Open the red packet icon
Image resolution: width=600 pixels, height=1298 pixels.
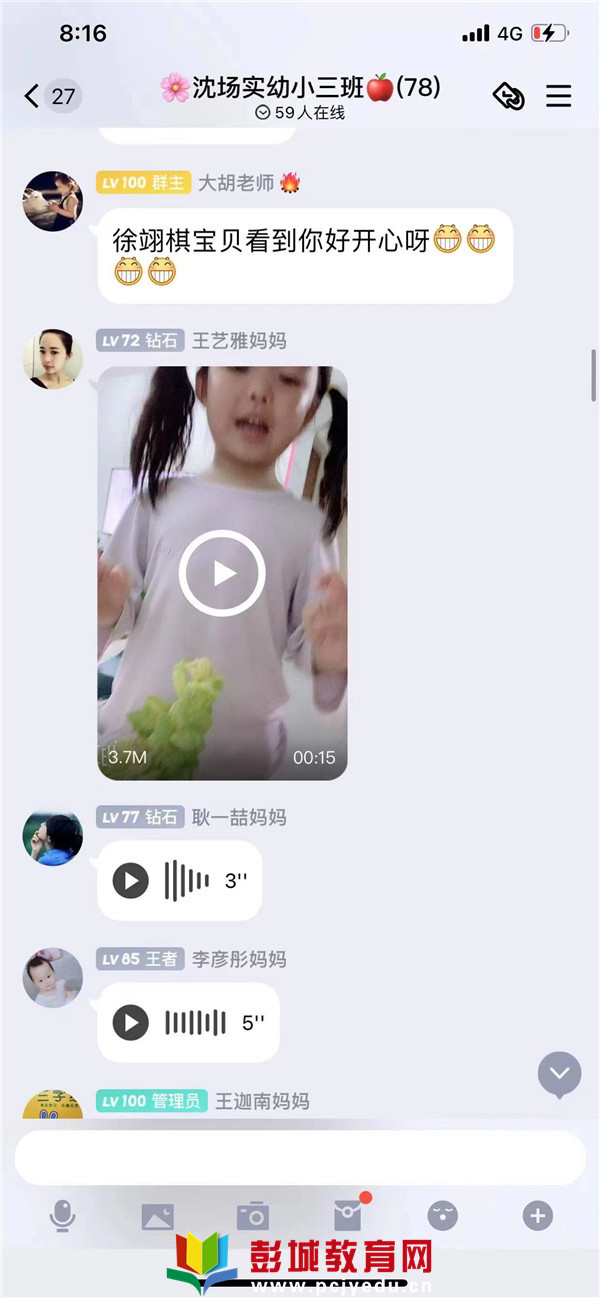(347, 1215)
